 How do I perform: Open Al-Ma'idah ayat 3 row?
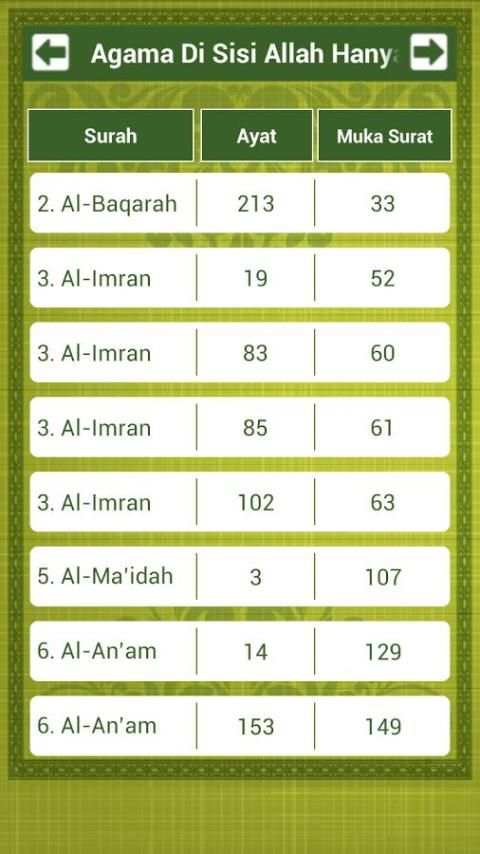click(x=240, y=576)
